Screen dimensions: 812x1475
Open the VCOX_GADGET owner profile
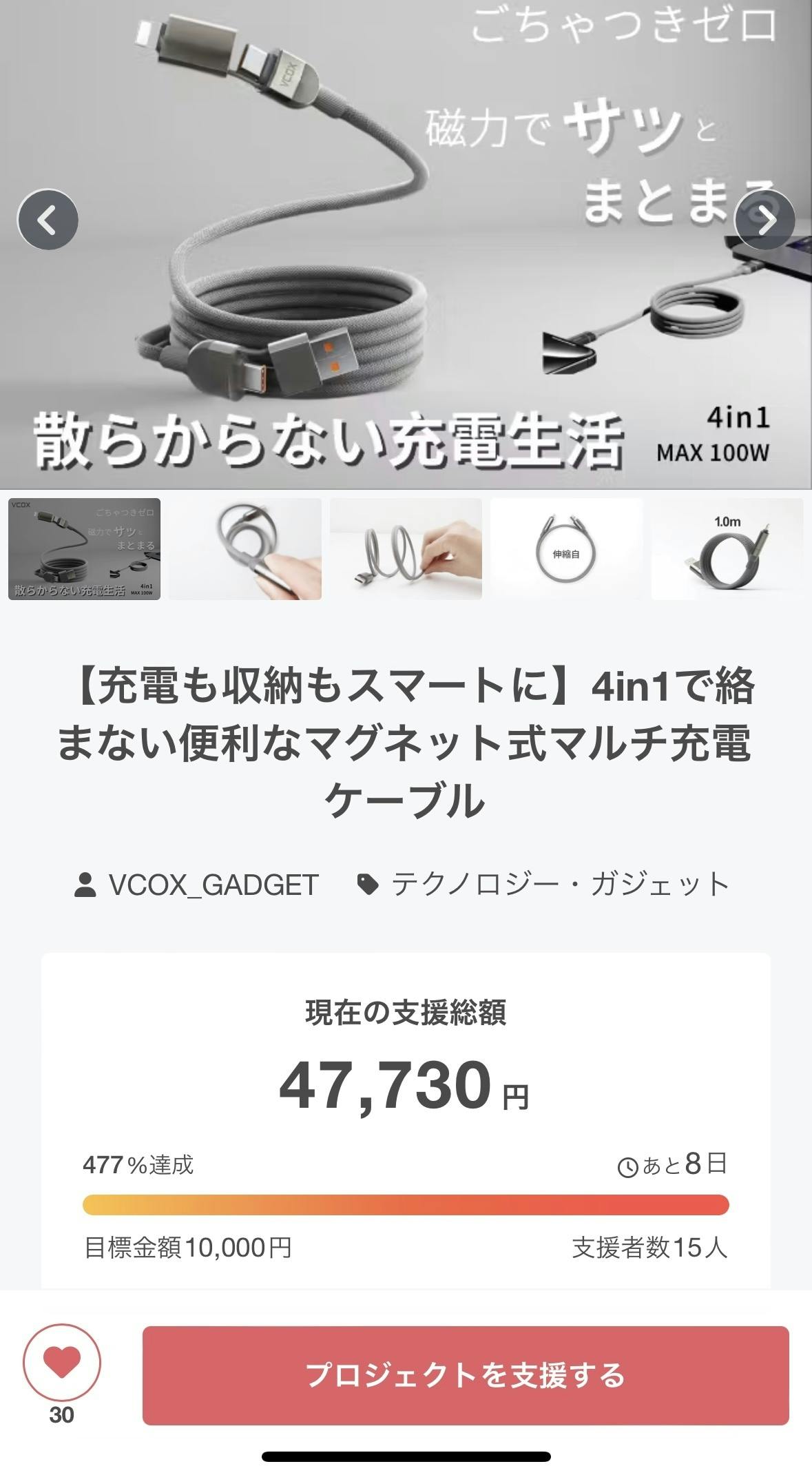[x=197, y=885]
